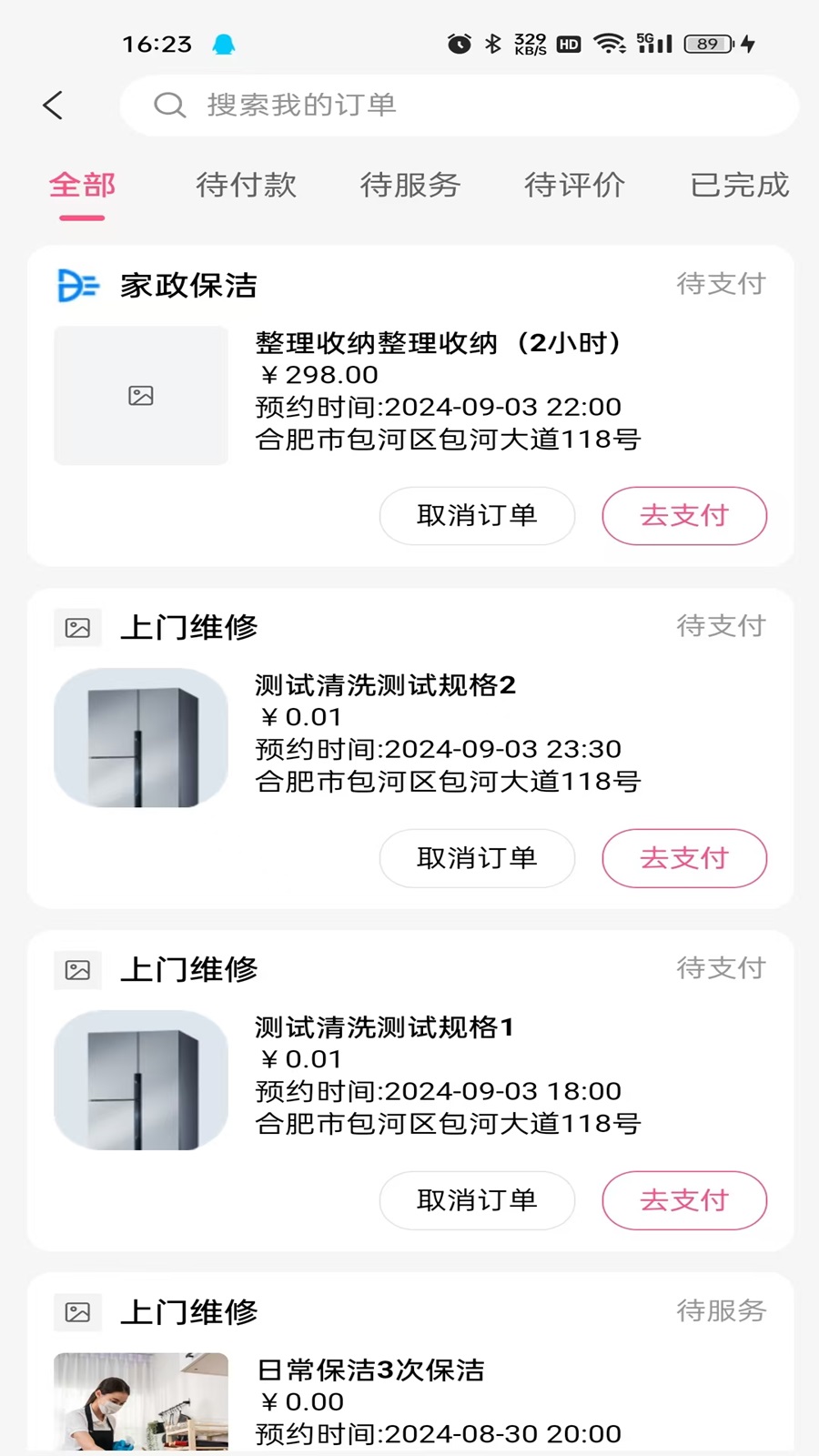This screenshot has width=819, height=1456.
Task: Open the 家政保洁 brand logo icon
Action: tap(77, 285)
